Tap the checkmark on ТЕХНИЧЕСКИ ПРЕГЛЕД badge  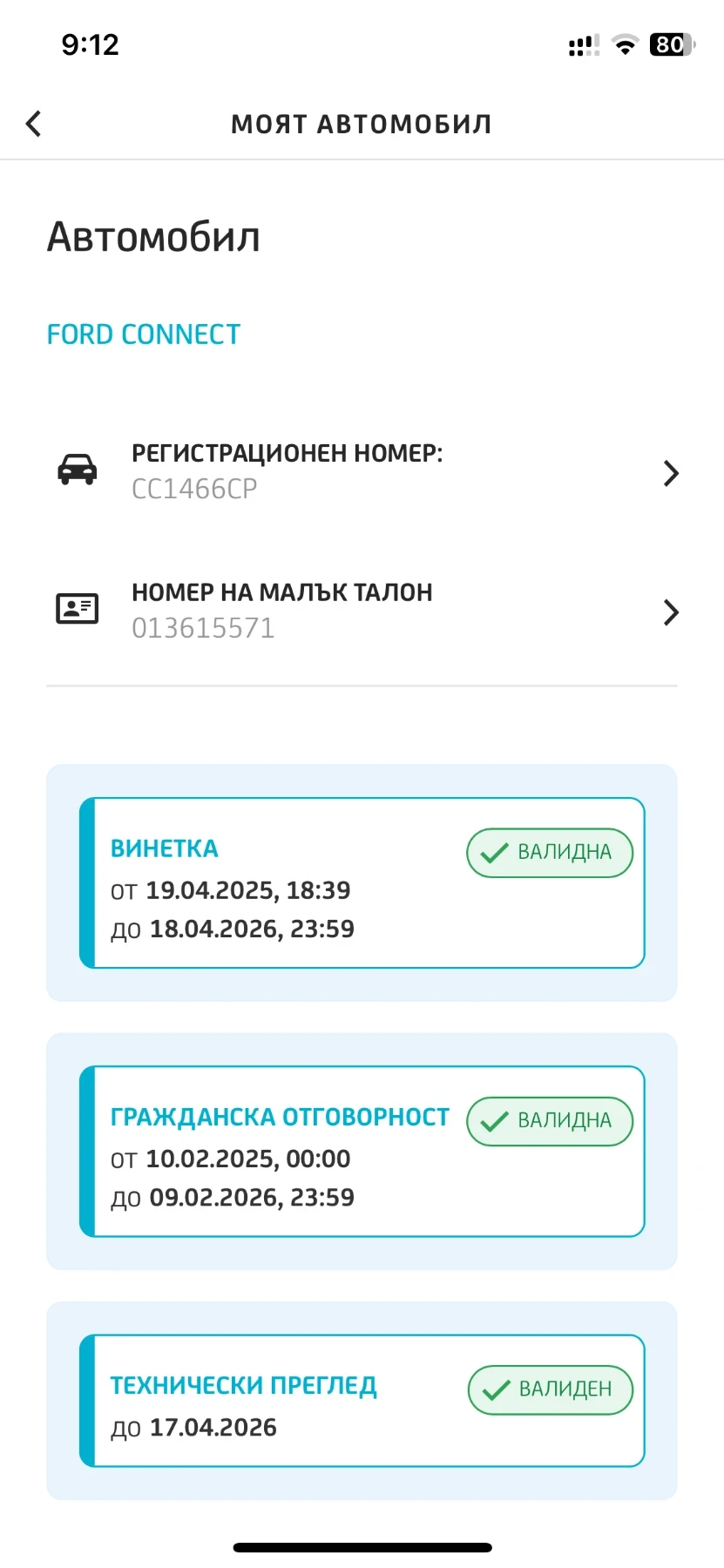click(x=494, y=1389)
